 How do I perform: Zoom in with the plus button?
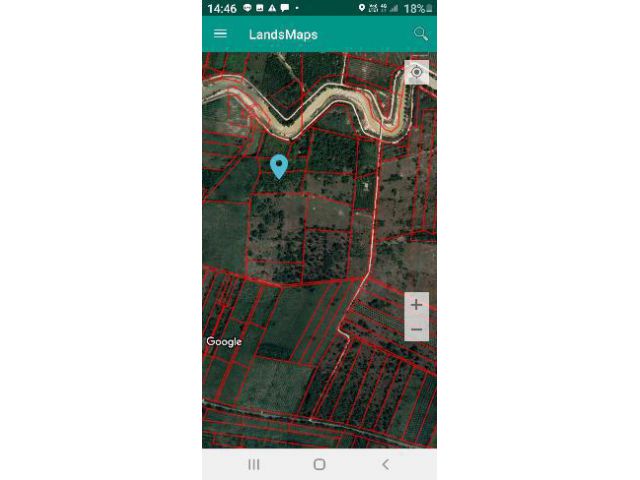pos(417,305)
